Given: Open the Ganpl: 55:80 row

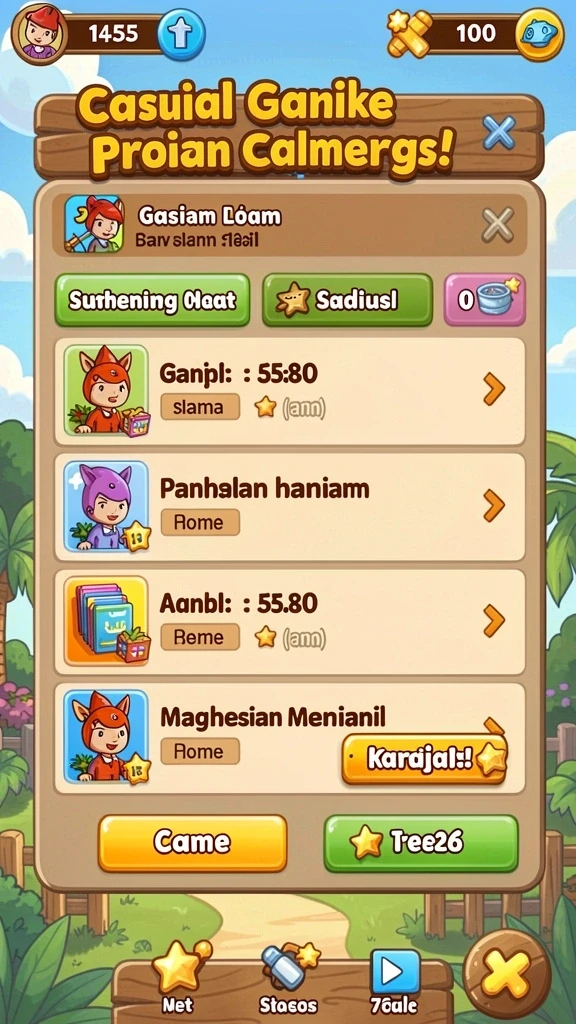Looking at the screenshot, I should pyautogui.click(x=289, y=391).
